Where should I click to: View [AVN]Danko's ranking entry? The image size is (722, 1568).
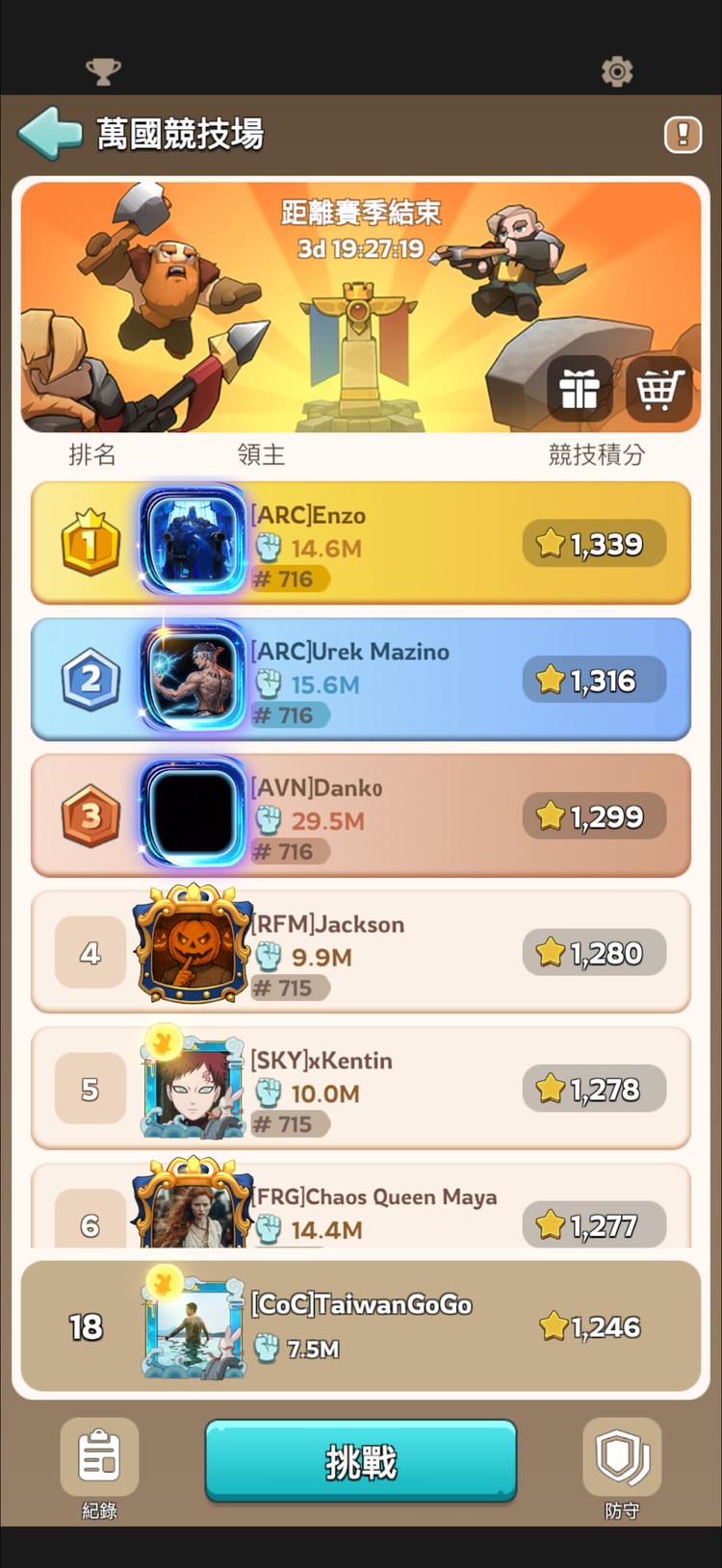(x=361, y=816)
